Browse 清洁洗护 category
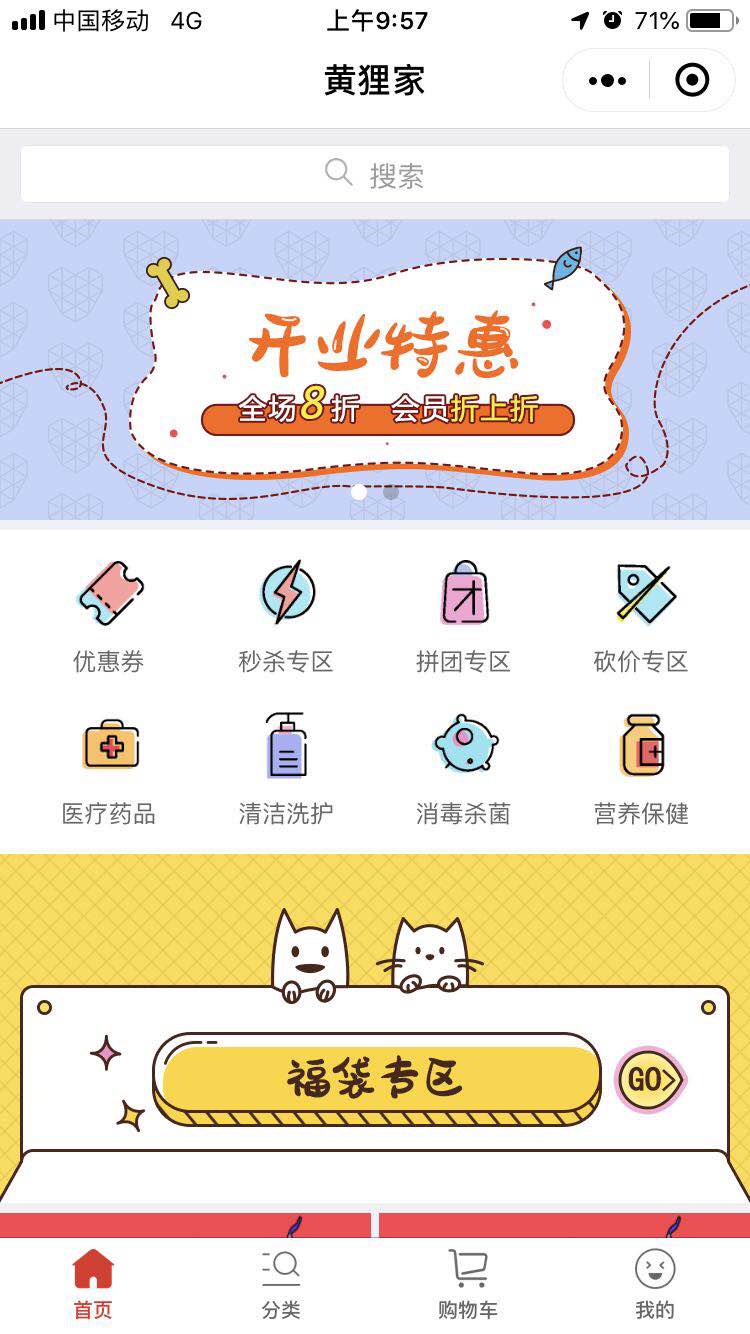This screenshot has width=750, height=1334. 286,769
